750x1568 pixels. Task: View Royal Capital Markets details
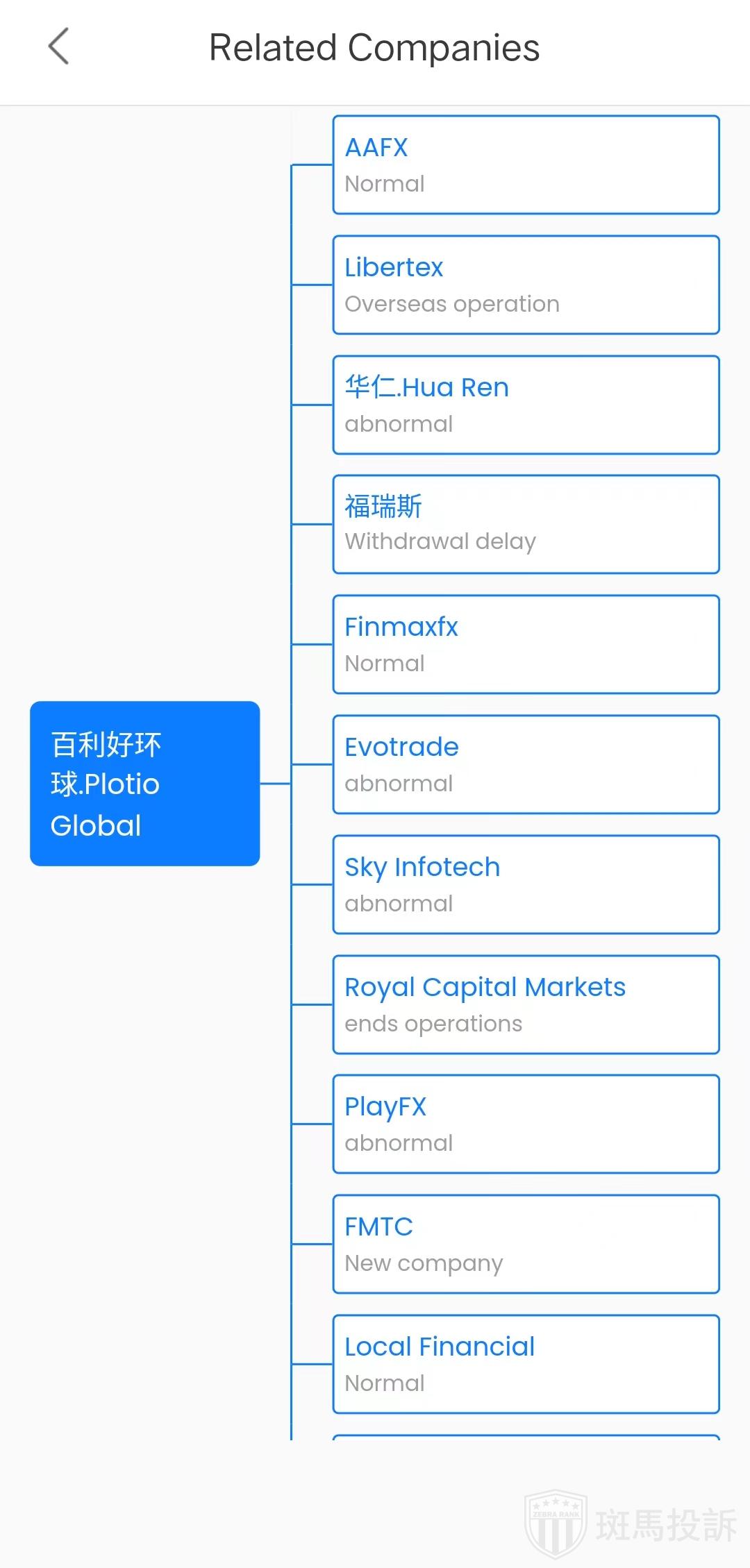(x=526, y=1005)
